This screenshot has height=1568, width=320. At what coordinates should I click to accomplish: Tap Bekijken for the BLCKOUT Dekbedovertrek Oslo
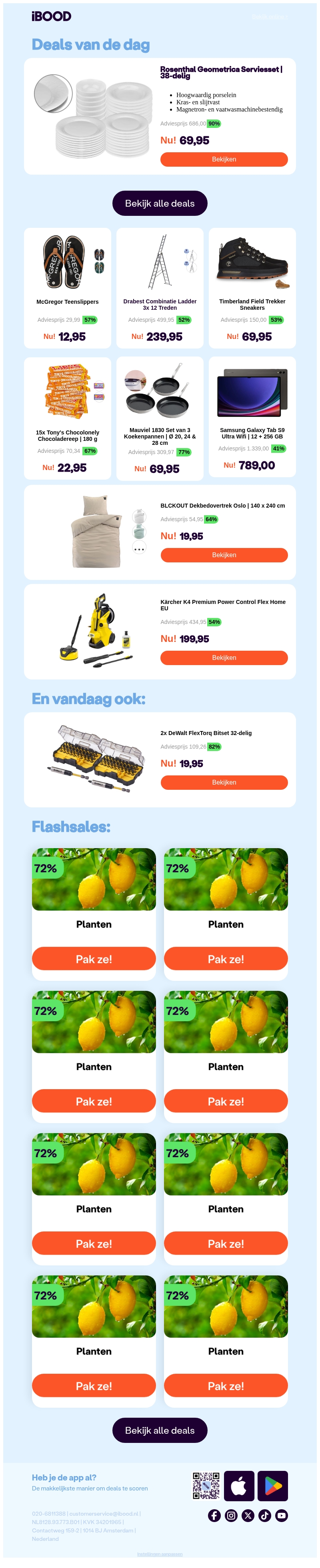(x=224, y=554)
